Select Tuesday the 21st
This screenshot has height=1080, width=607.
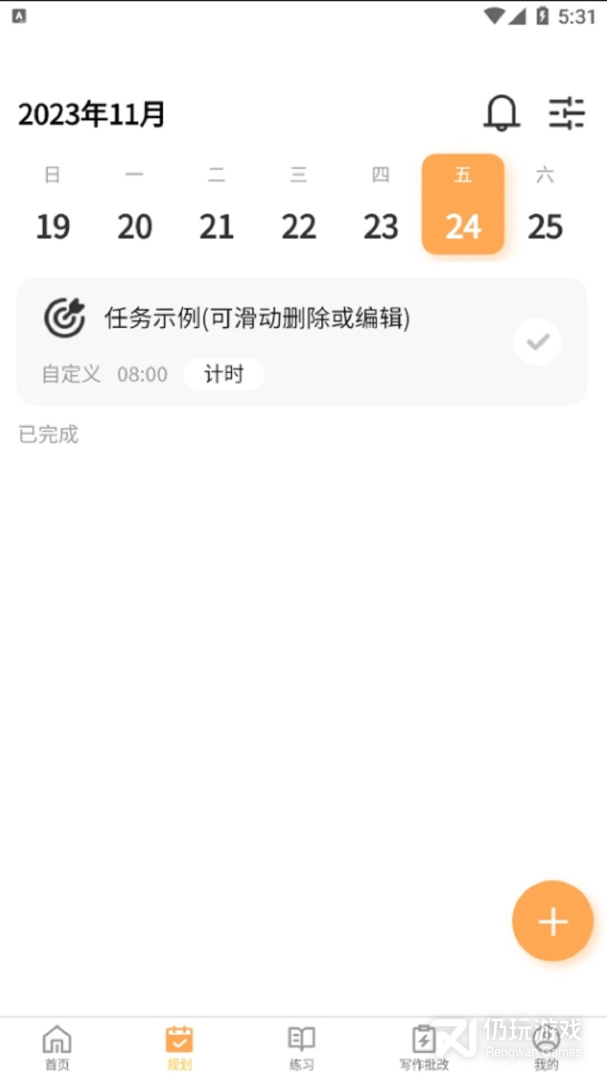(x=216, y=205)
